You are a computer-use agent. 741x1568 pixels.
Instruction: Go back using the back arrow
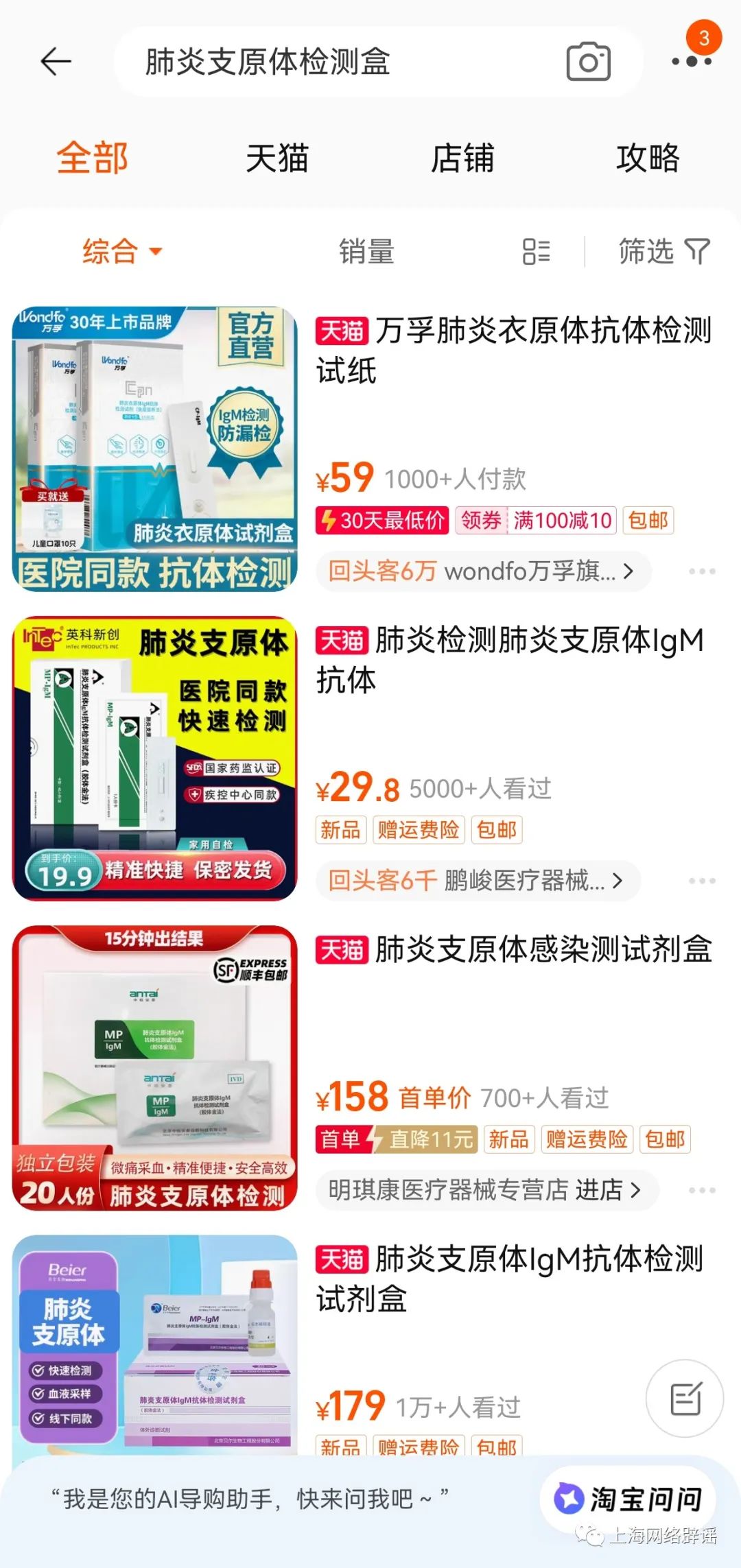tap(56, 62)
